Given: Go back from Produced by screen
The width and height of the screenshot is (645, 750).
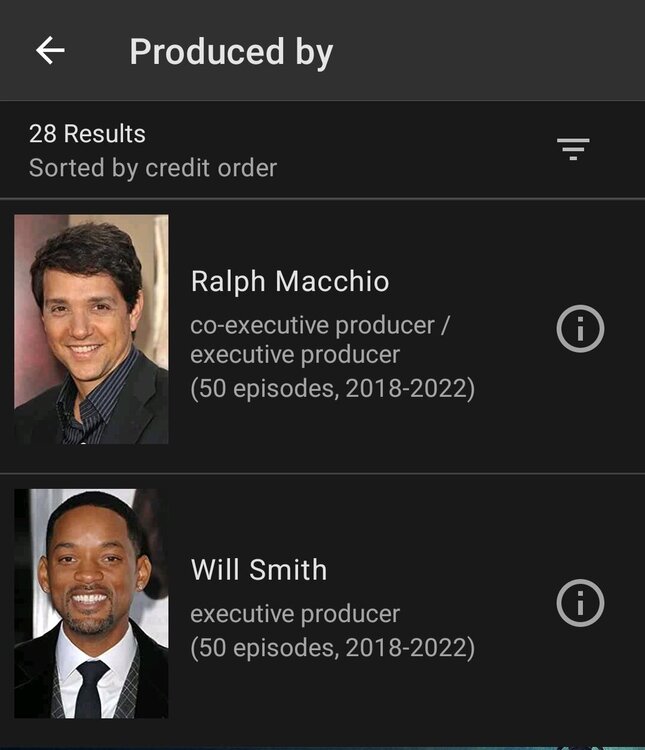Looking at the screenshot, I should click(50, 51).
